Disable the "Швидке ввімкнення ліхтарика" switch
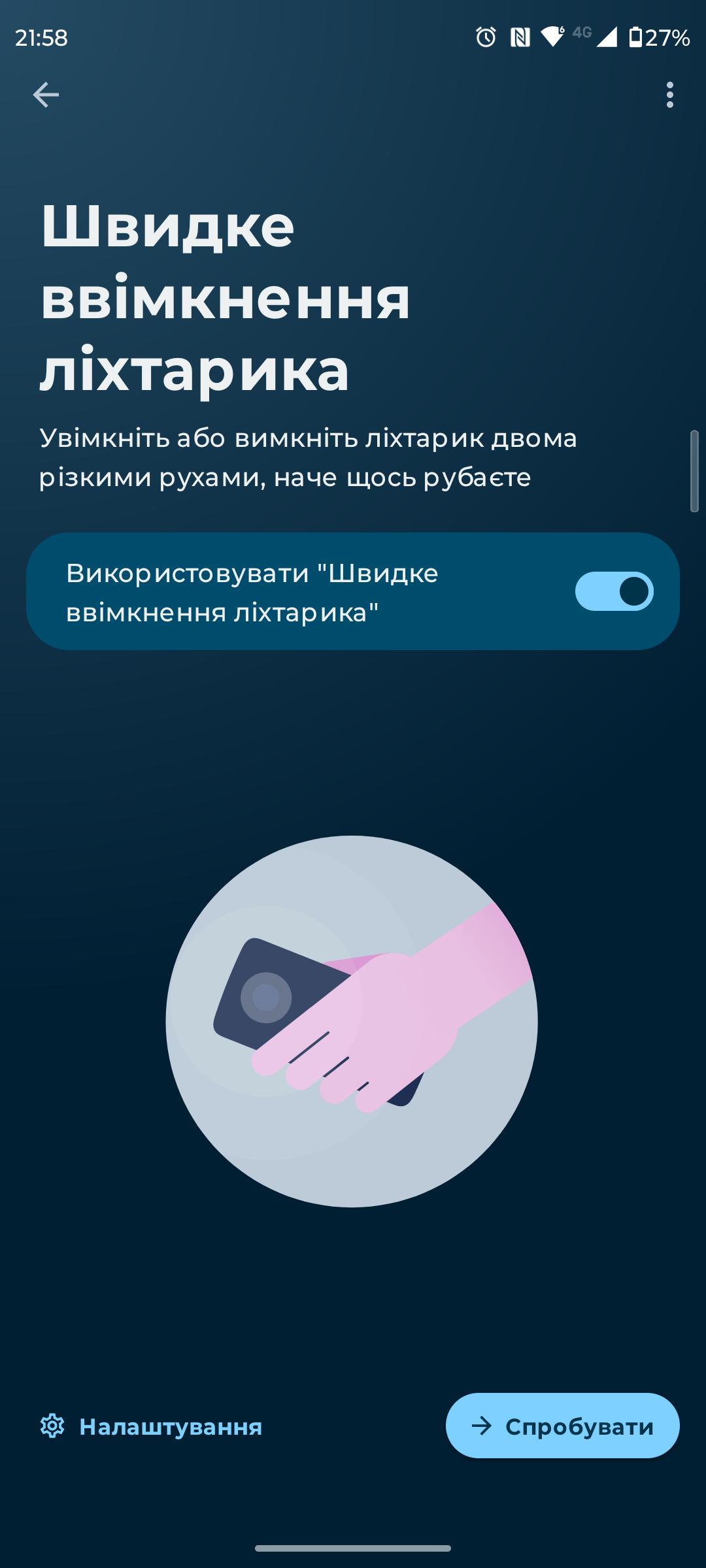Viewport: 706px width, 1568px height. click(614, 591)
